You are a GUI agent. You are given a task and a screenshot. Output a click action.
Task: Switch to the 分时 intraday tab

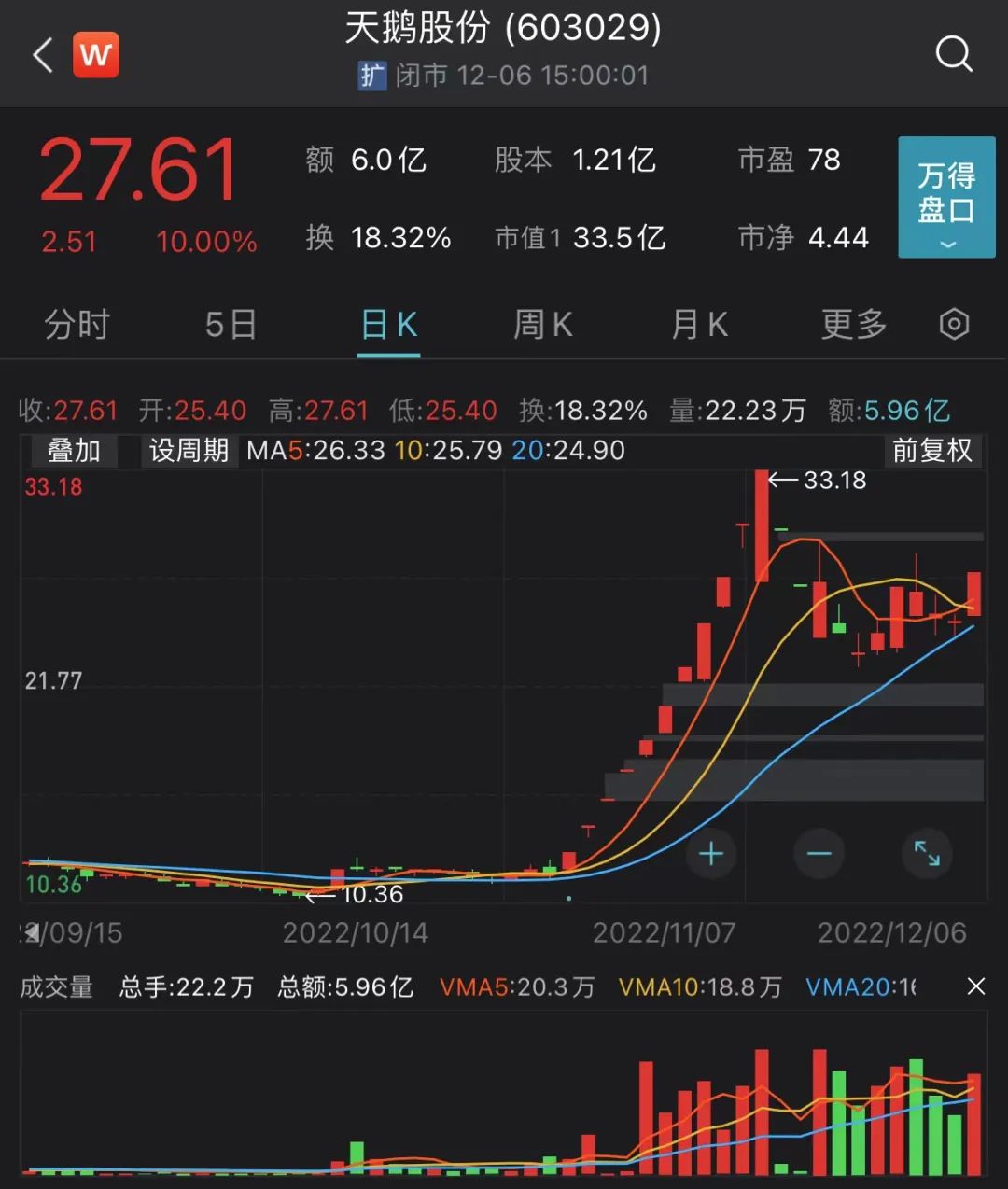(77, 324)
